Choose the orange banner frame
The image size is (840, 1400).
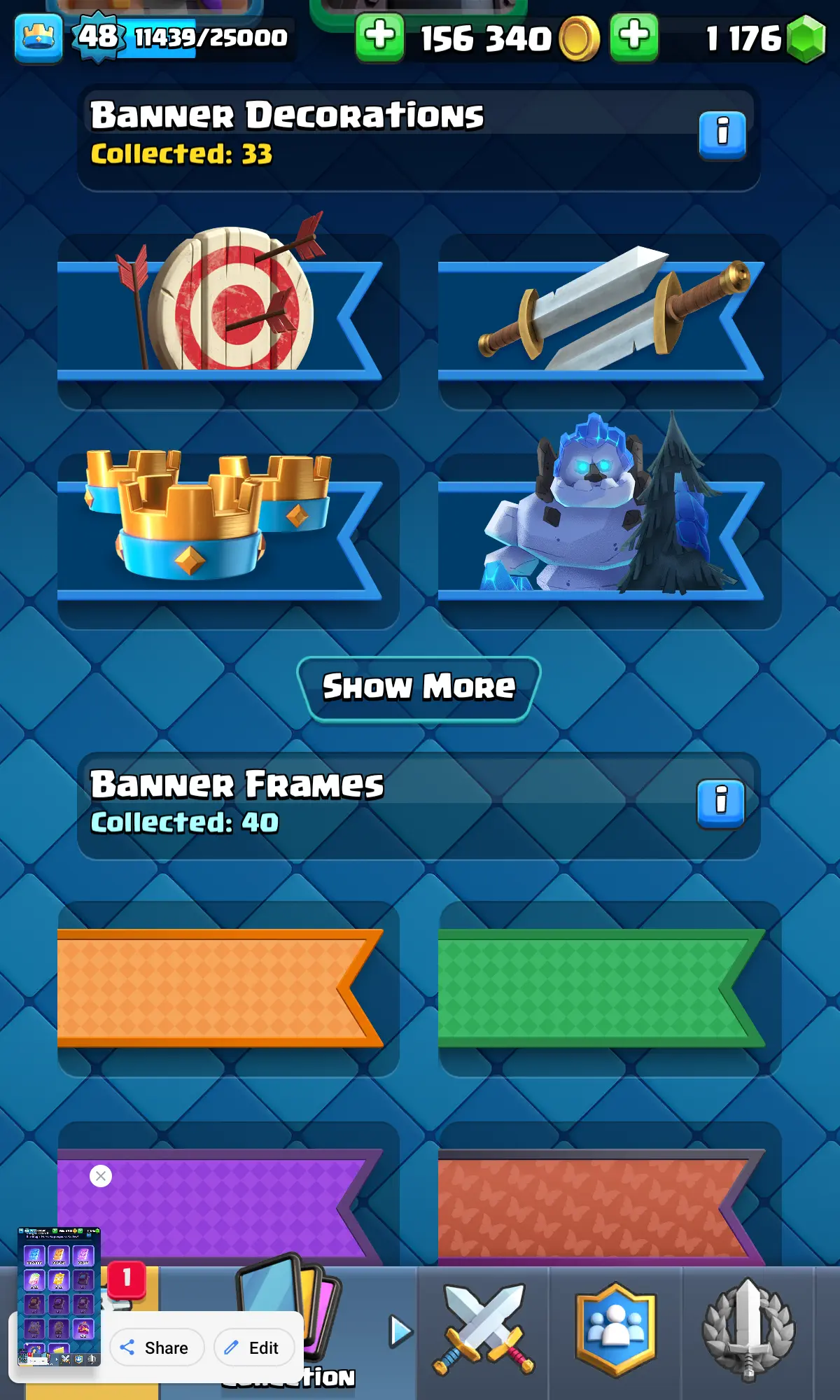coord(220,987)
